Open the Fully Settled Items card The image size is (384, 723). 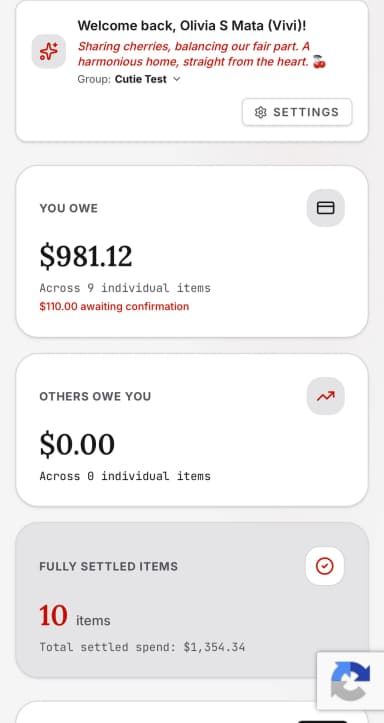point(192,600)
